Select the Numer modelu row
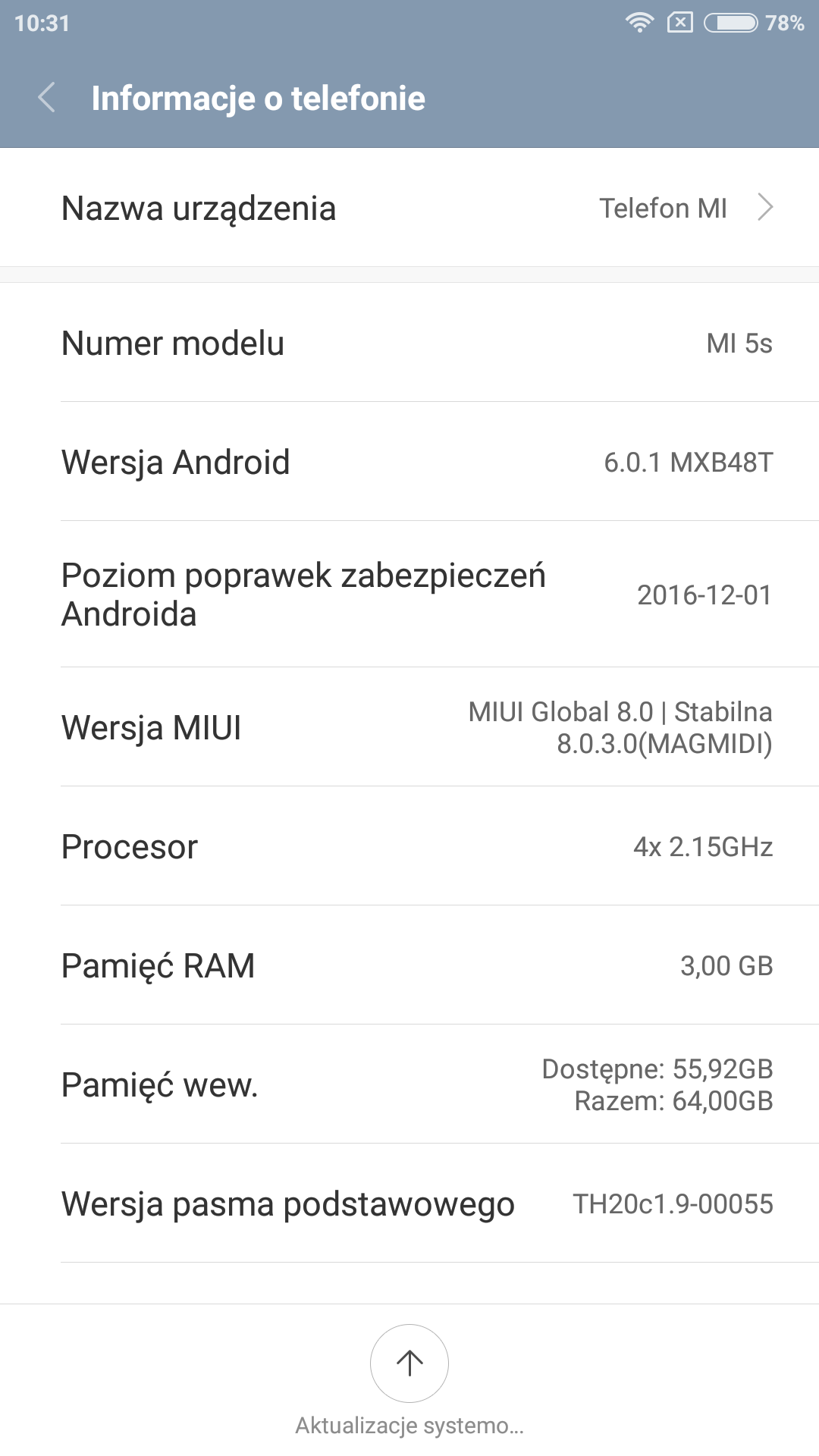 409,343
